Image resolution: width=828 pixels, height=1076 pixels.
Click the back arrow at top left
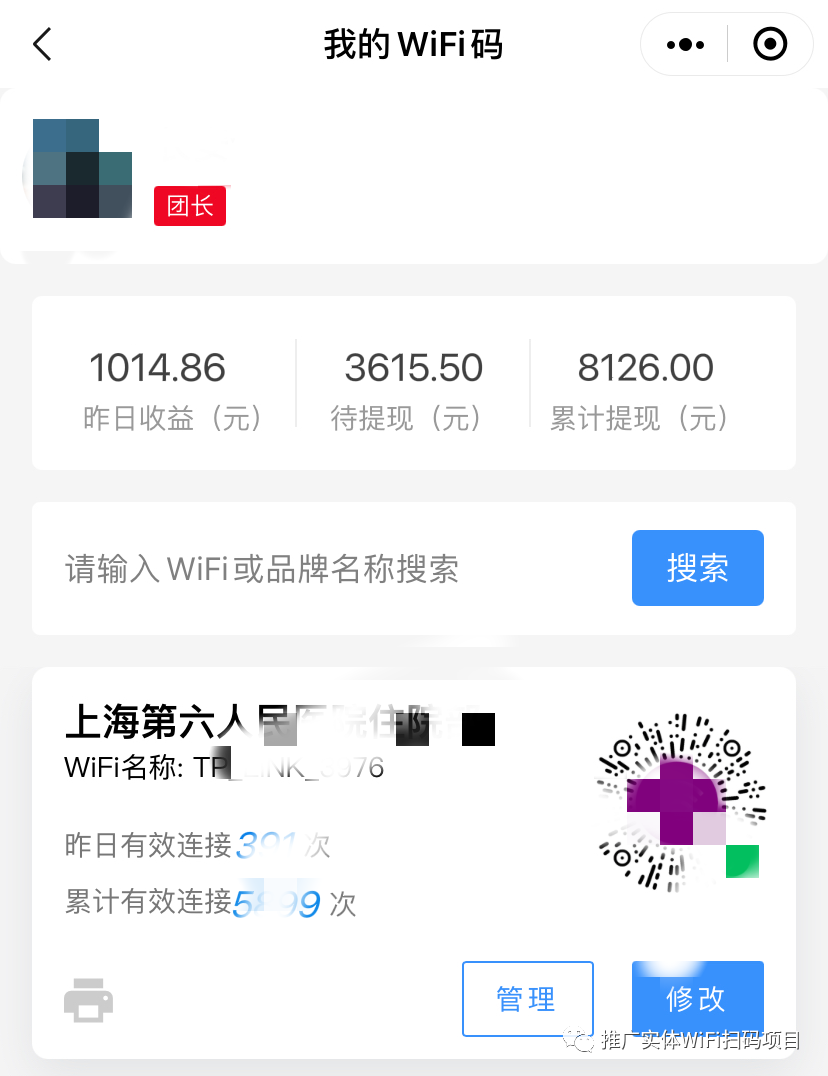42,44
